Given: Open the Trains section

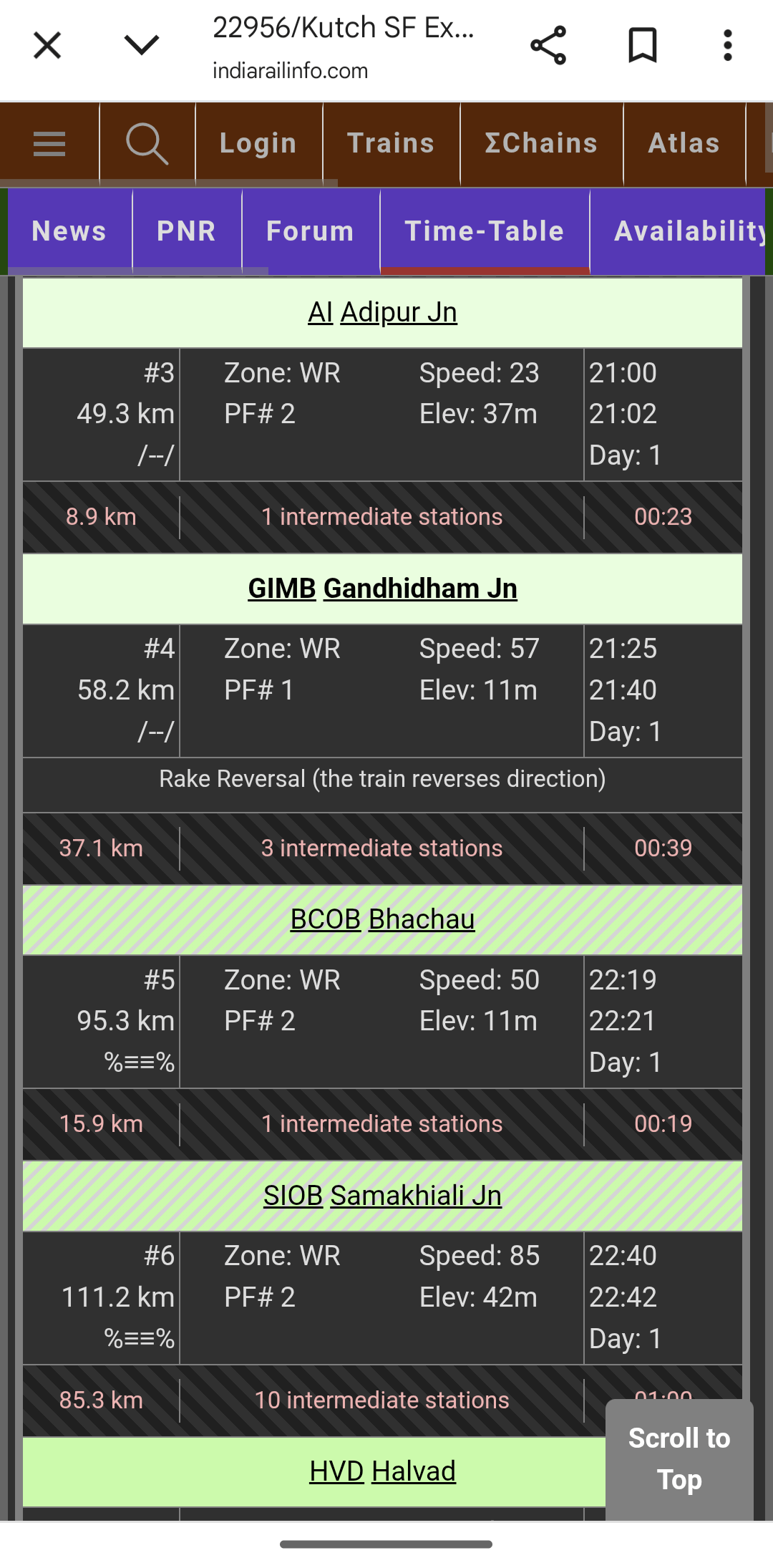Looking at the screenshot, I should pos(391,144).
